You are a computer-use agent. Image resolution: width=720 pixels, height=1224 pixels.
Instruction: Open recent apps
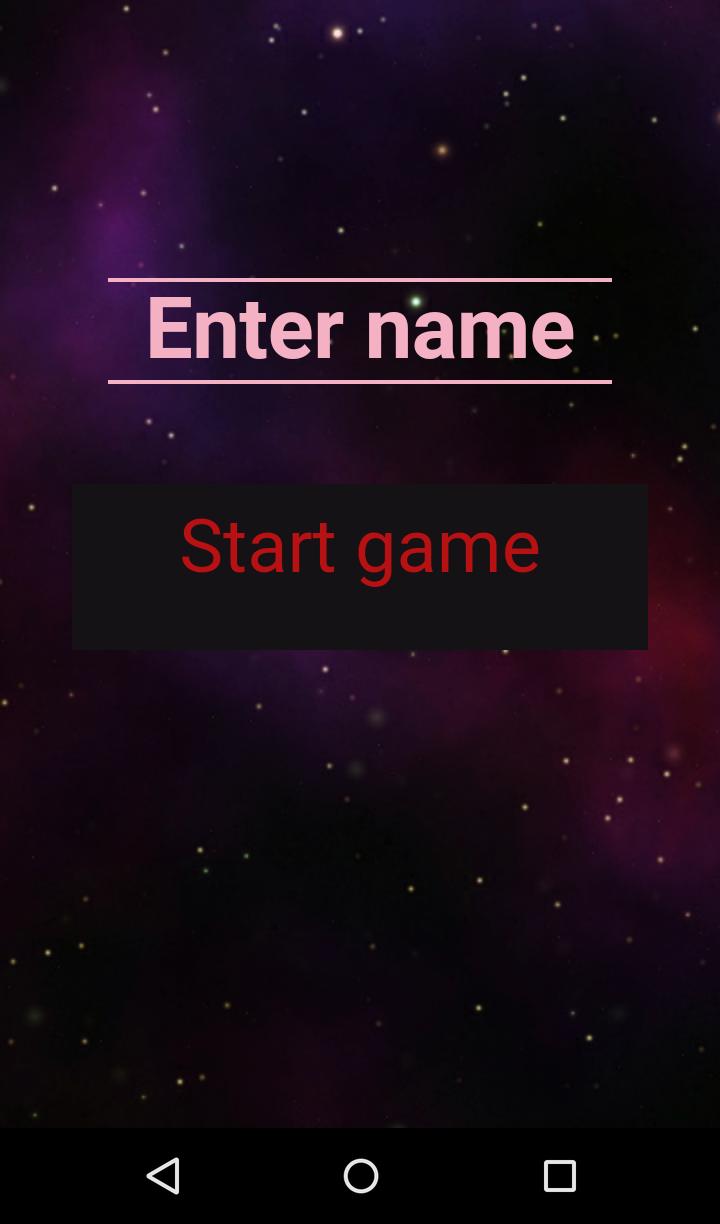click(x=559, y=1176)
